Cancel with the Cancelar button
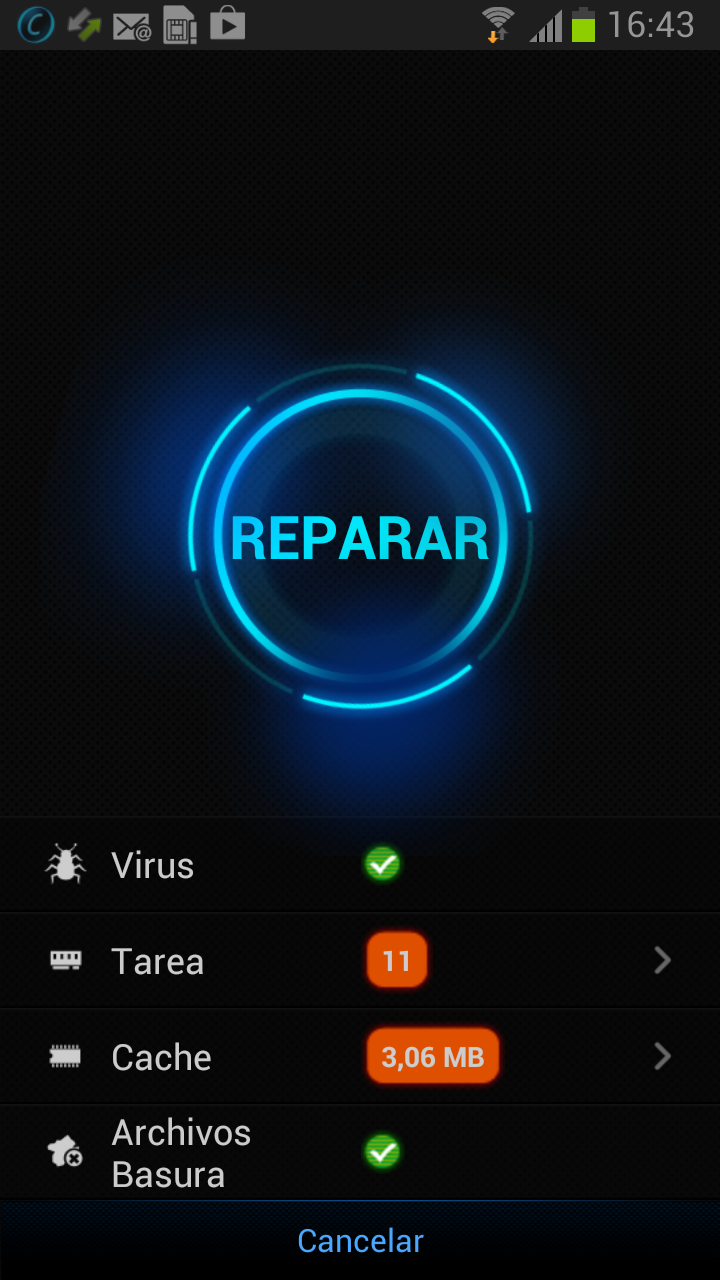 point(360,1241)
